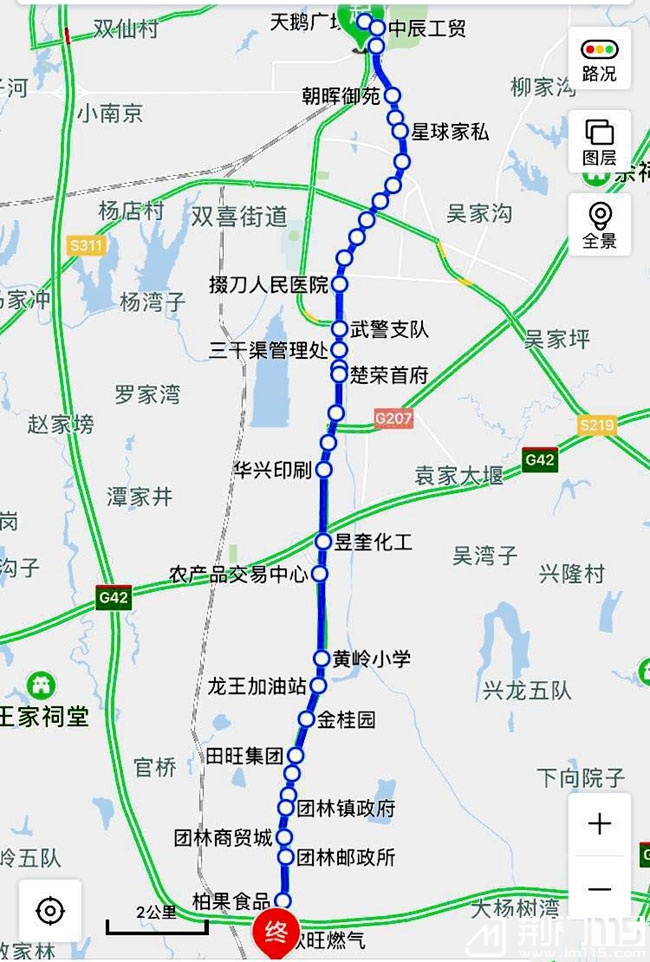The height and width of the screenshot is (962, 650).
Task: Center the map on my location
Action: [x=49, y=911]
